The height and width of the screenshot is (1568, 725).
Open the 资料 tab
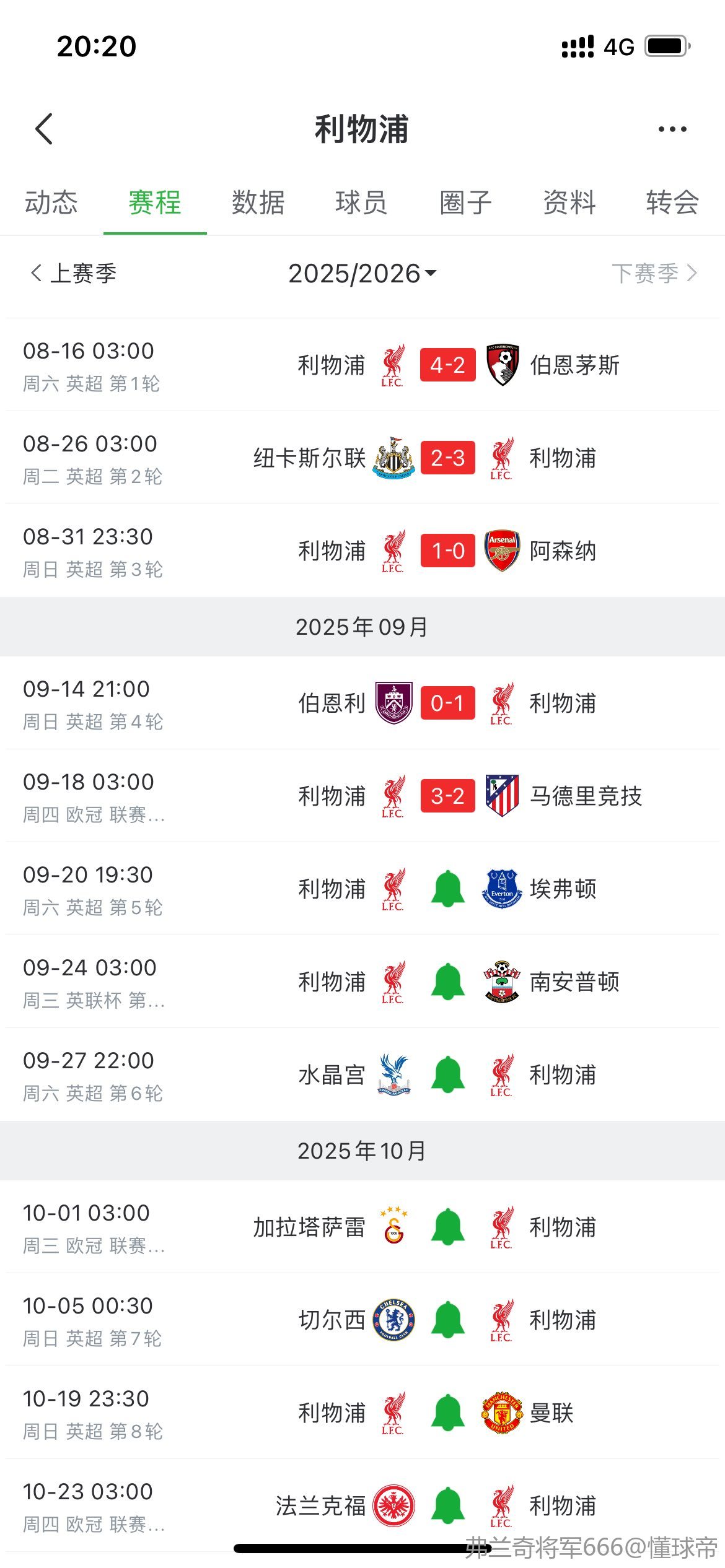point(569,203)
